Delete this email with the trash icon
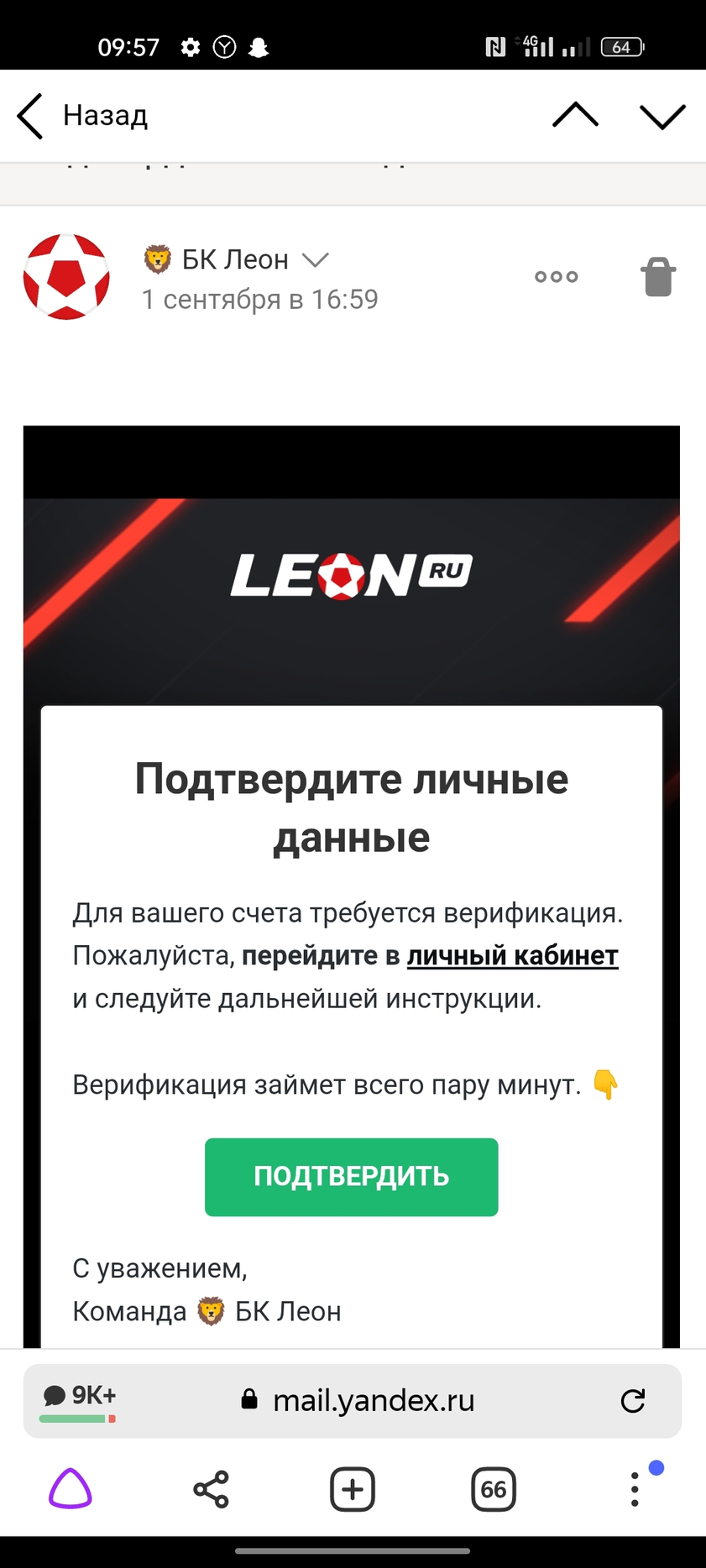The height and width of the screenshot is (1568, 706). coord(658,277)
